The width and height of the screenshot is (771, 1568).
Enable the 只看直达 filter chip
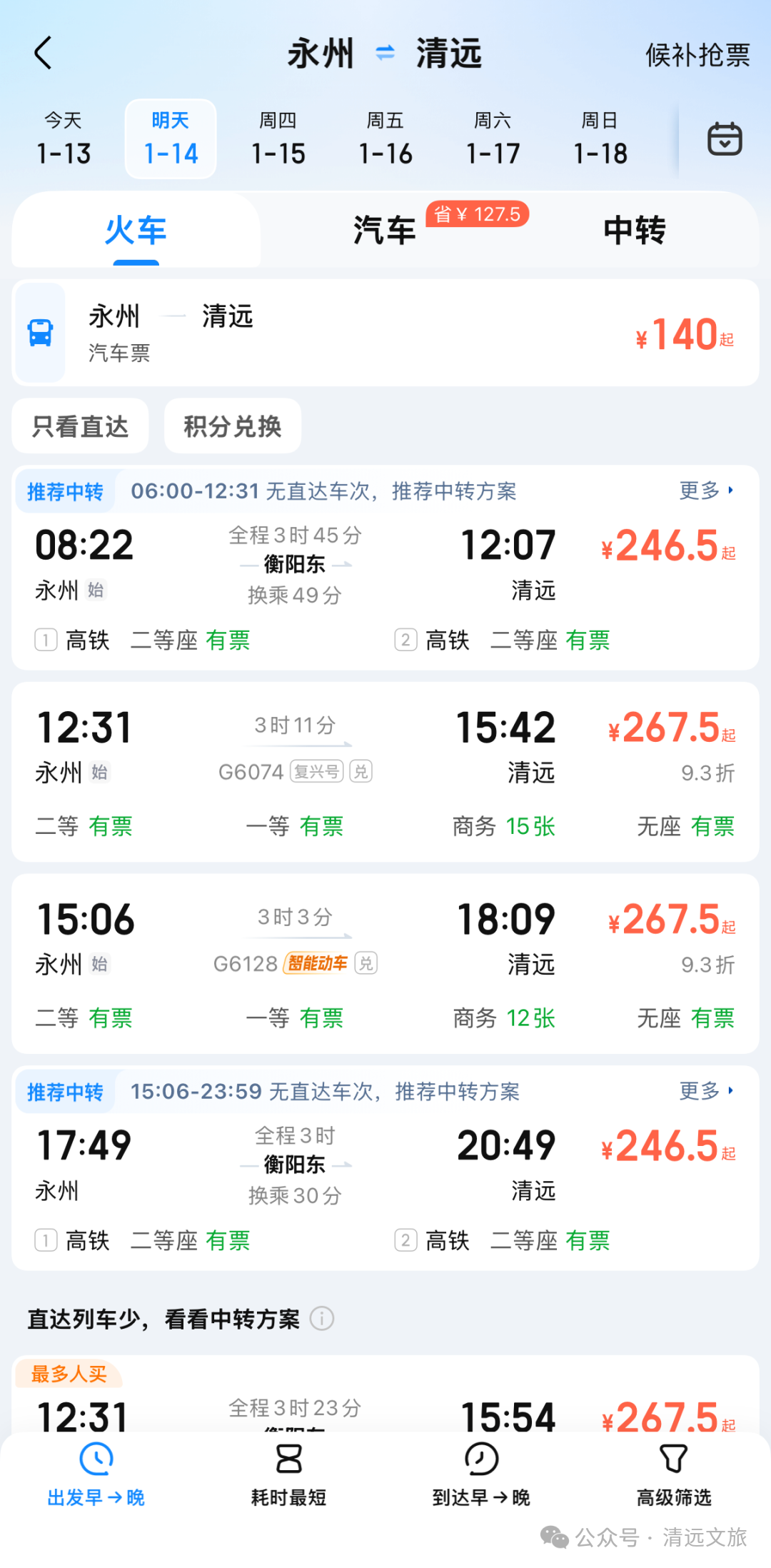[x=81, y=426]
